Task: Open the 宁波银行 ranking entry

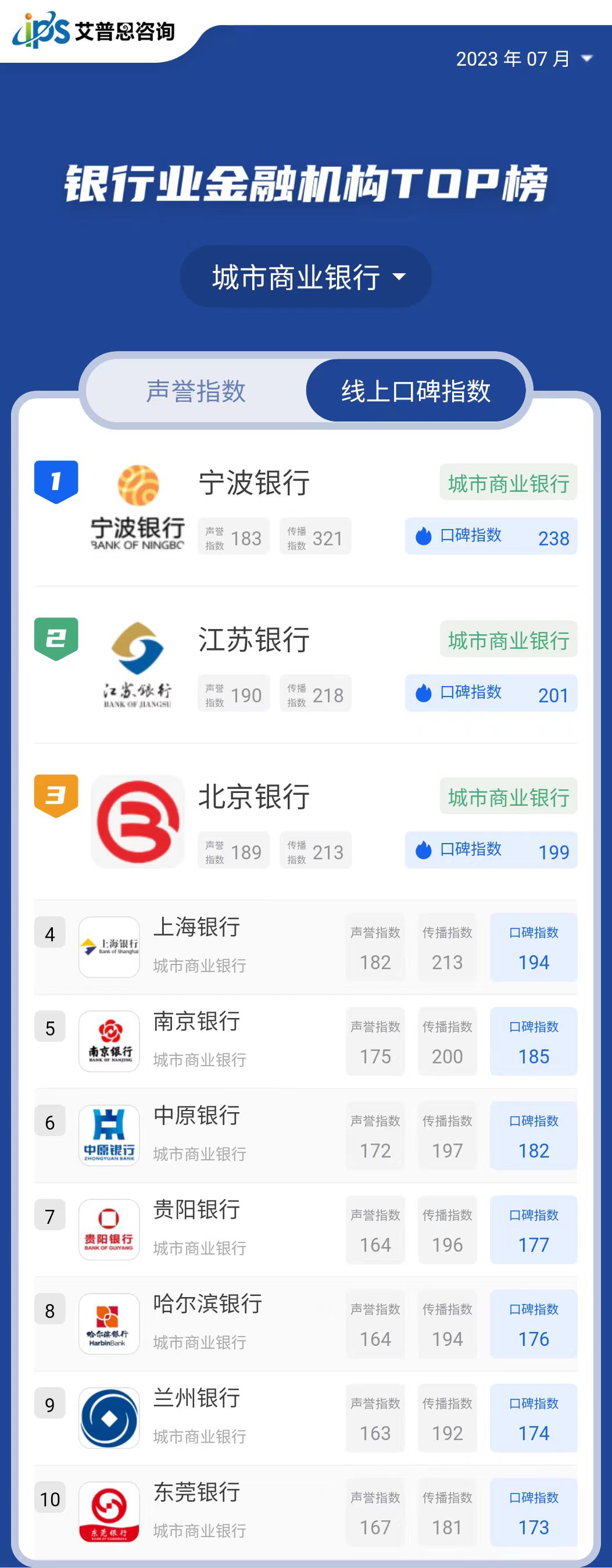Action: (x=255, y=483)
